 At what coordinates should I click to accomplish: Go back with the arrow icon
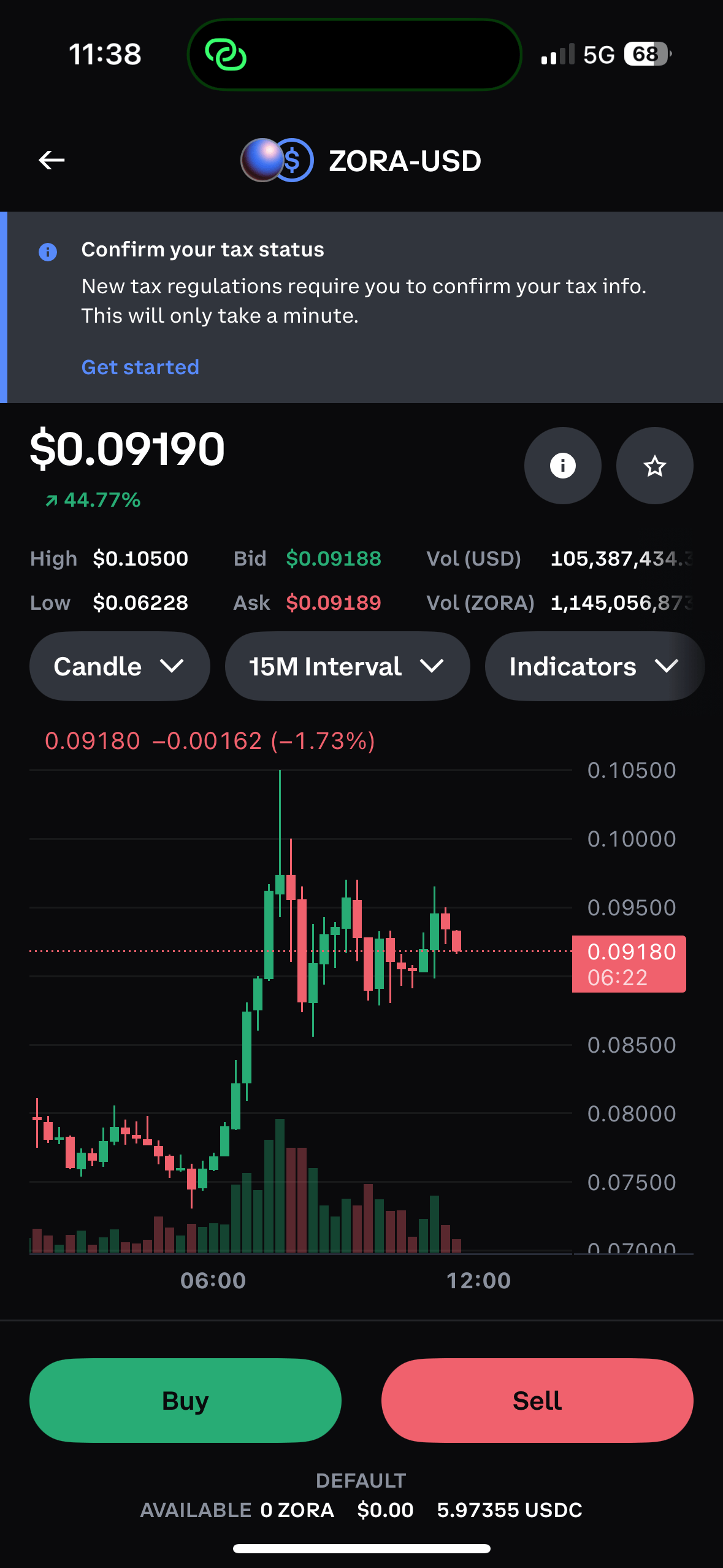pos(52,161)
